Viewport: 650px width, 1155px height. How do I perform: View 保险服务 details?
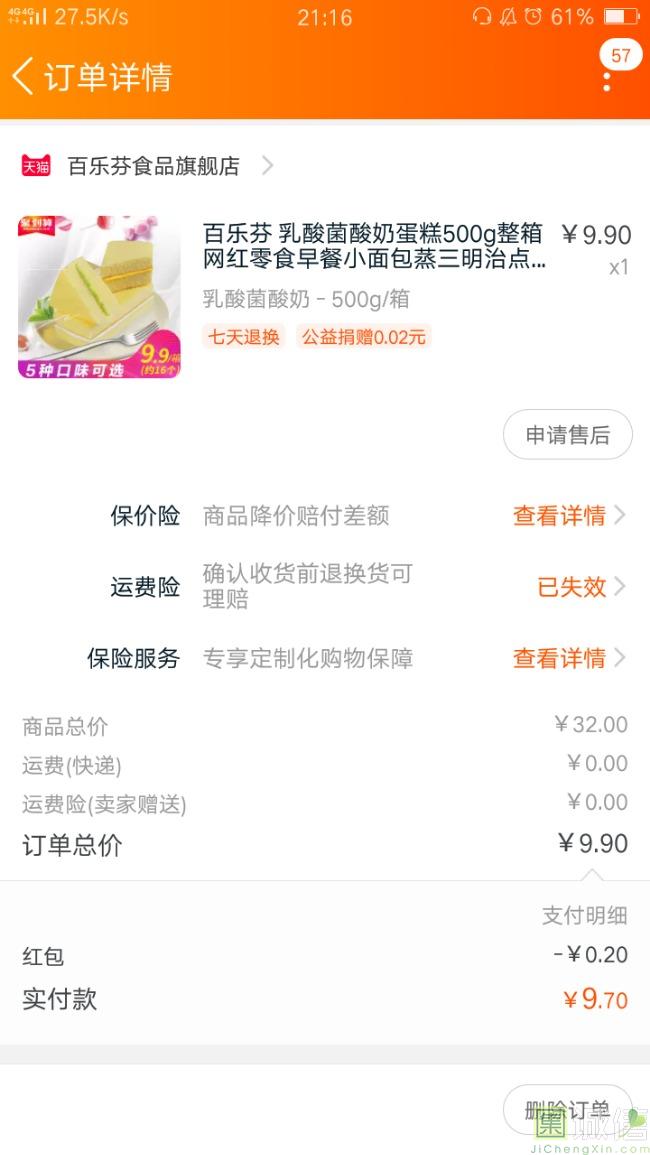click(568, 658)
